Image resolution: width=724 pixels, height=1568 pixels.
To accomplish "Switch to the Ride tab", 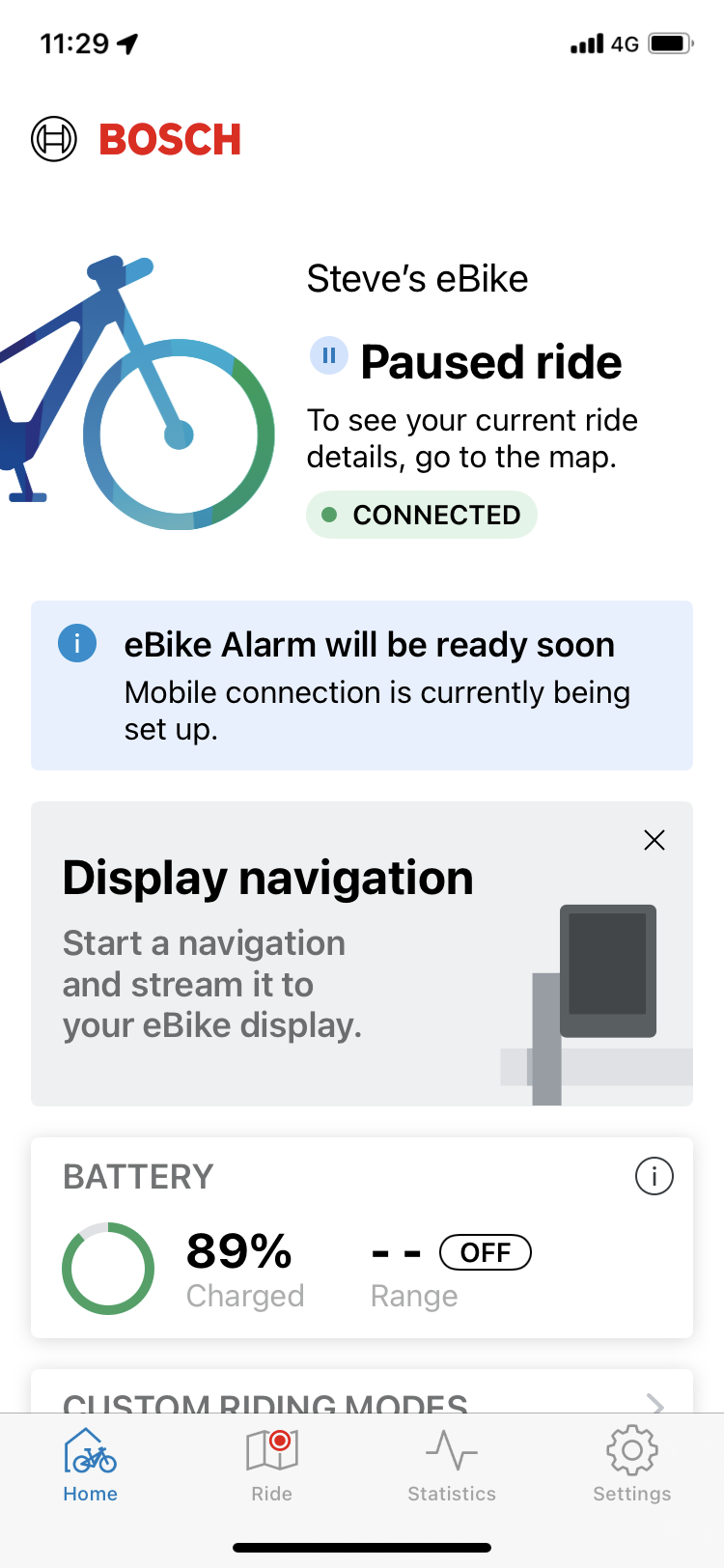I will 271,1466.
